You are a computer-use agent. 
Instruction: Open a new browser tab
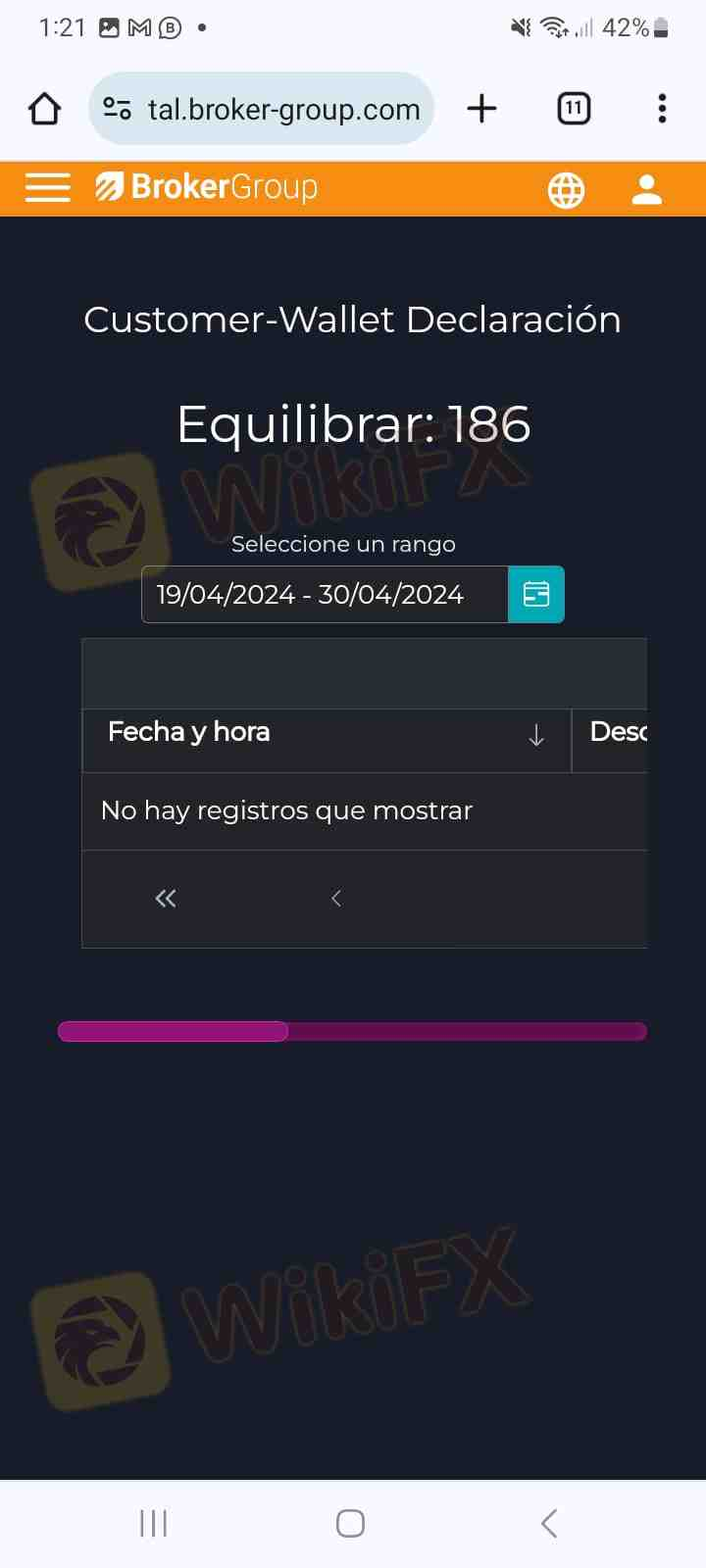pyautogui.click(x=481, y=109)
